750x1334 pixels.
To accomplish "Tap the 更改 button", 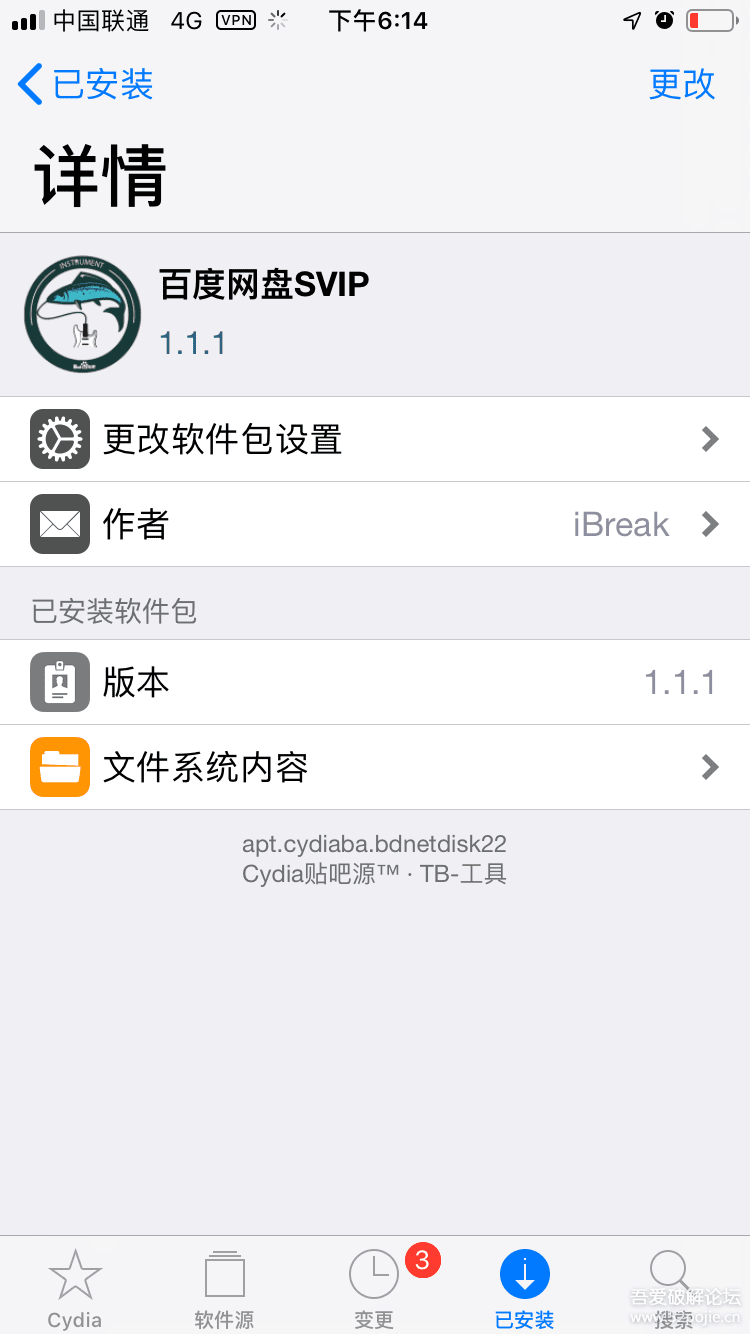I will 681,84.
